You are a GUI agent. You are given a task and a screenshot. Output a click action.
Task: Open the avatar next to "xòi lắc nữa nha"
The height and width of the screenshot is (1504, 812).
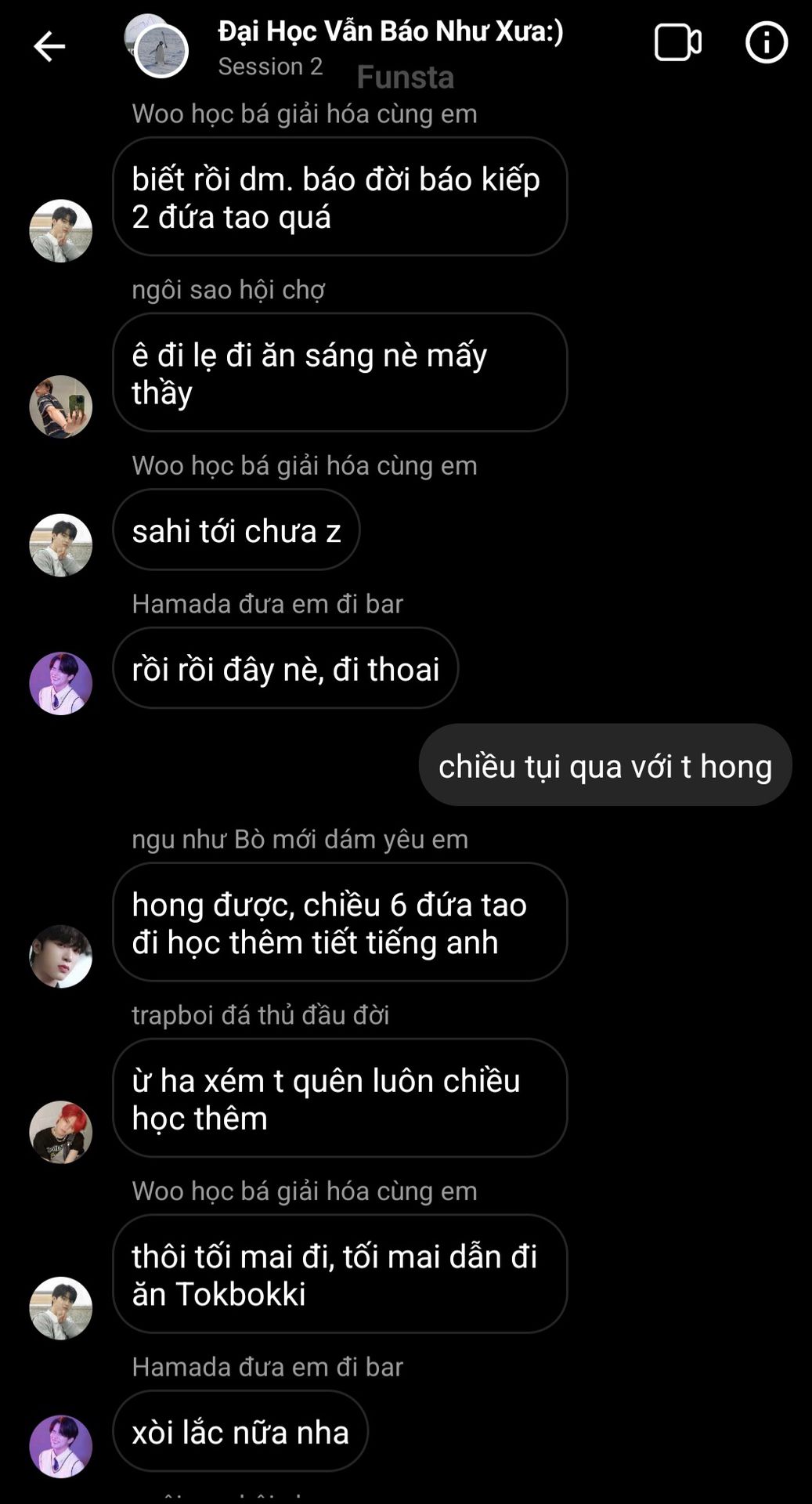point(60,1446)
